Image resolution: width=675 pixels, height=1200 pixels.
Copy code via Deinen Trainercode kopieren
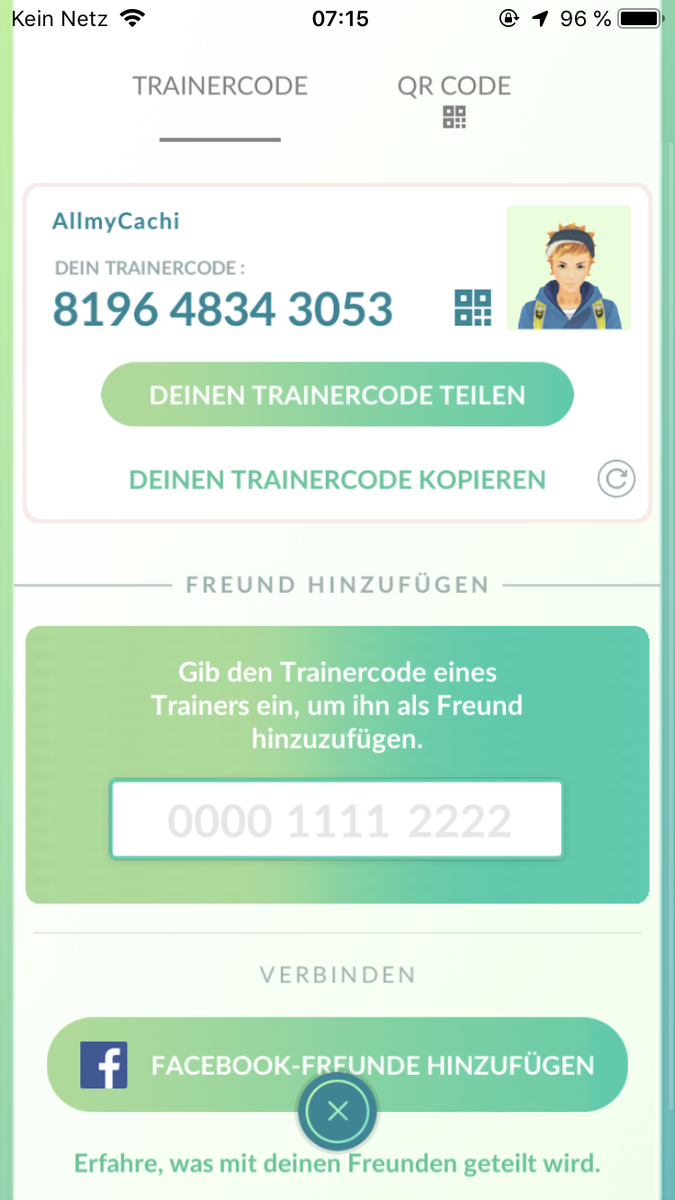pyautogui.click(x=337, y=479)
